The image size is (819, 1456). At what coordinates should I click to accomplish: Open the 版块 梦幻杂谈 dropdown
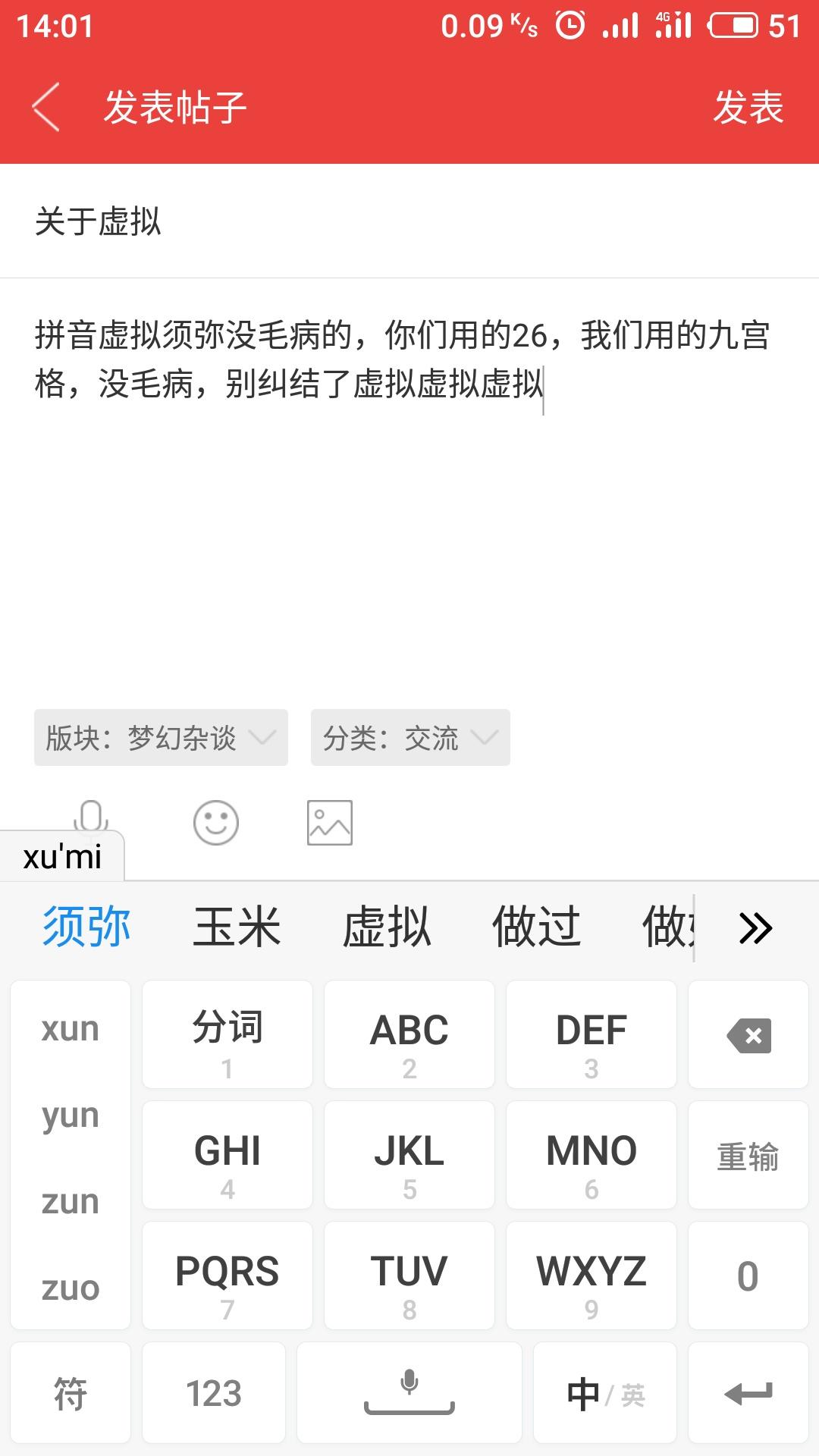(x=161, y=737)
